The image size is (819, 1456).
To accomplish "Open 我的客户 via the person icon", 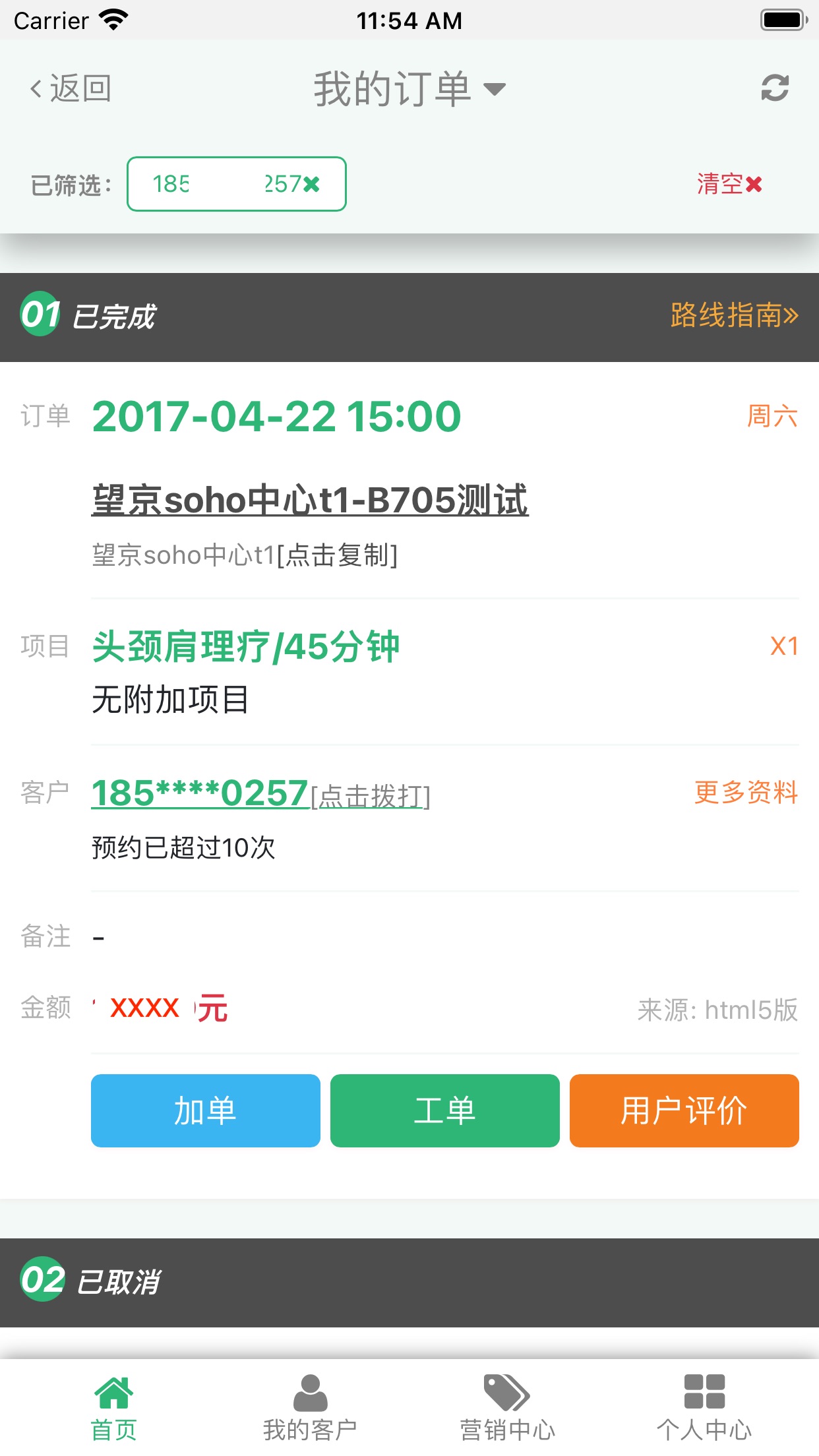I will pos(310,1391).
